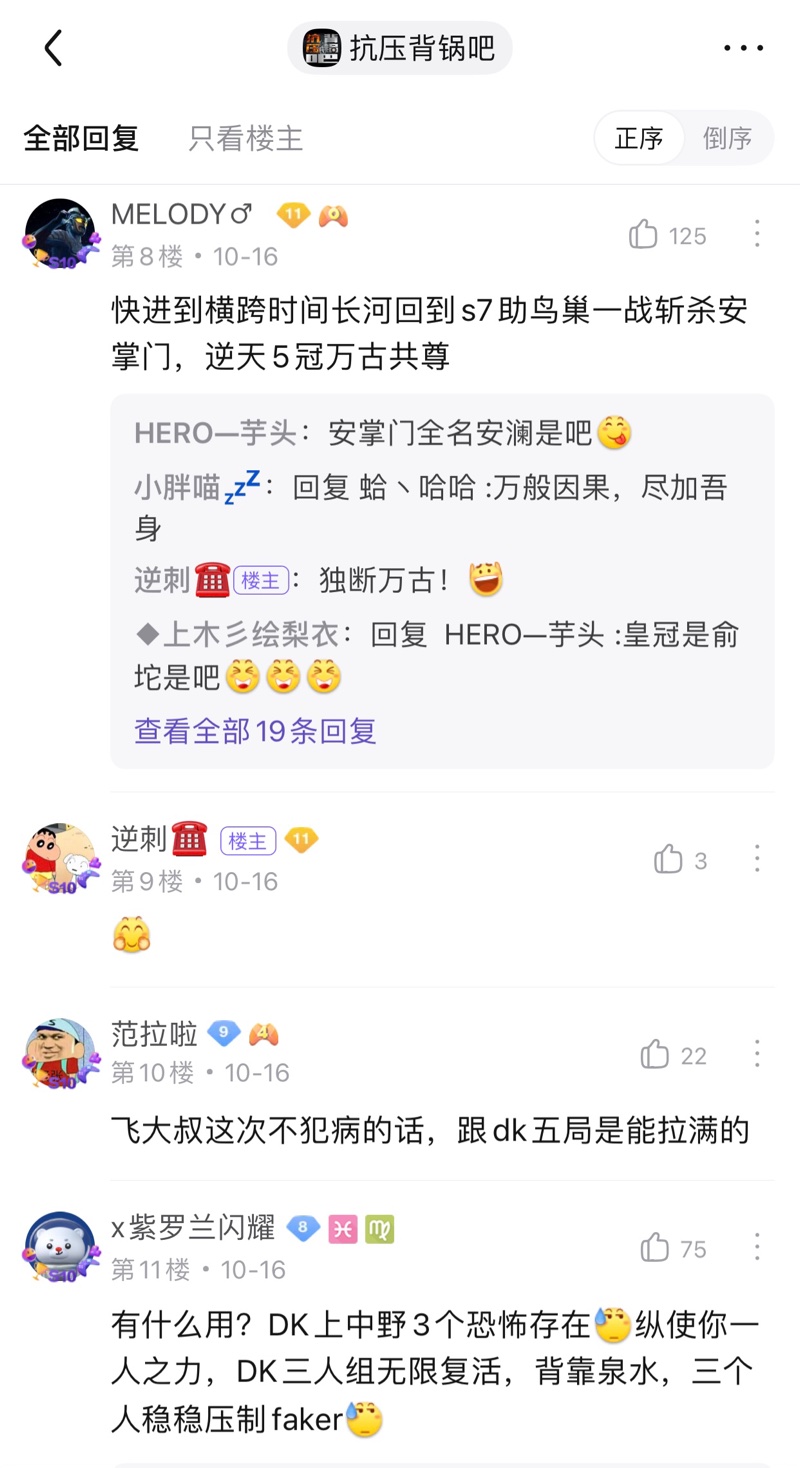Open more options for 范拉啦's reply

pos(757,1054)
